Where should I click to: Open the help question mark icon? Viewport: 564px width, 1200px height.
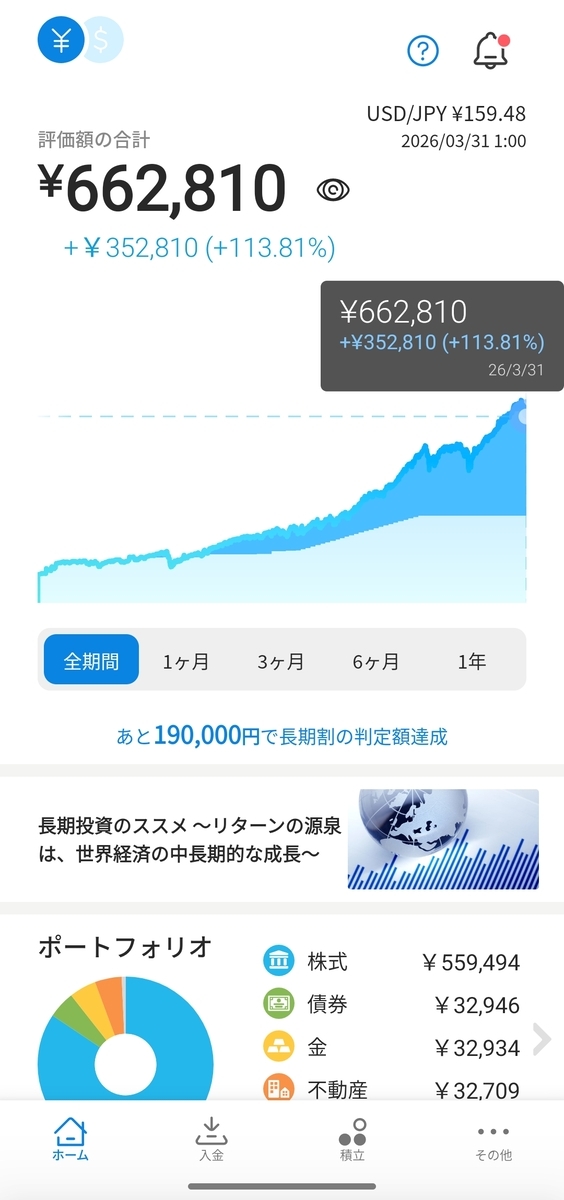[x=424, y=50]
